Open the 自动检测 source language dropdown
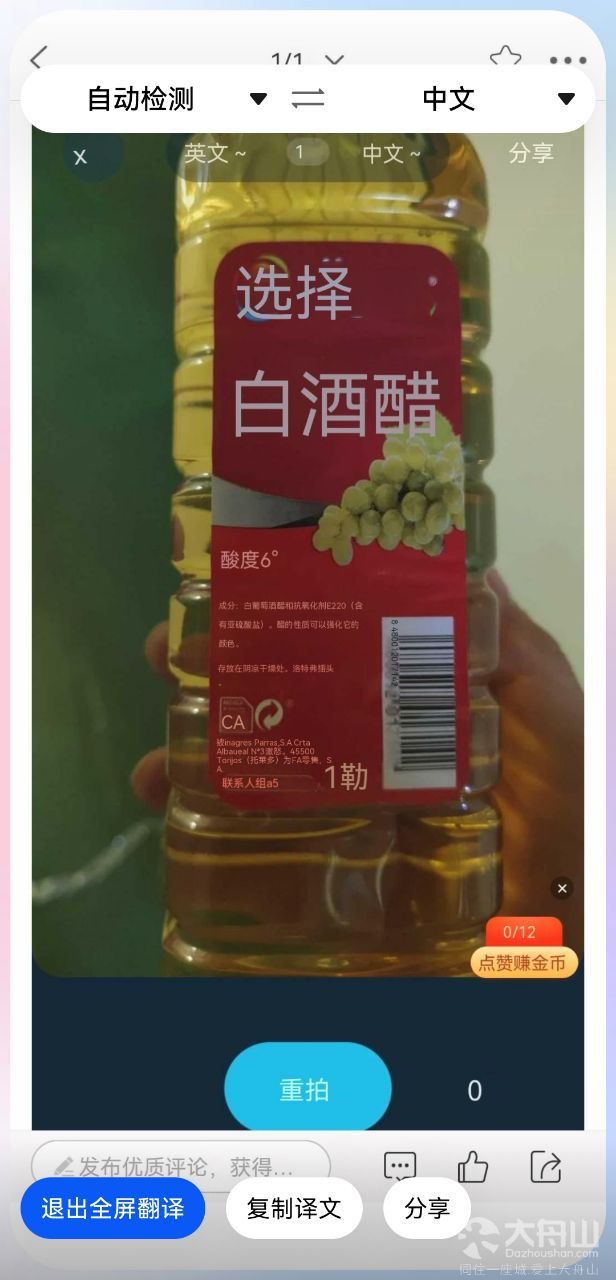 coord(175,99)
